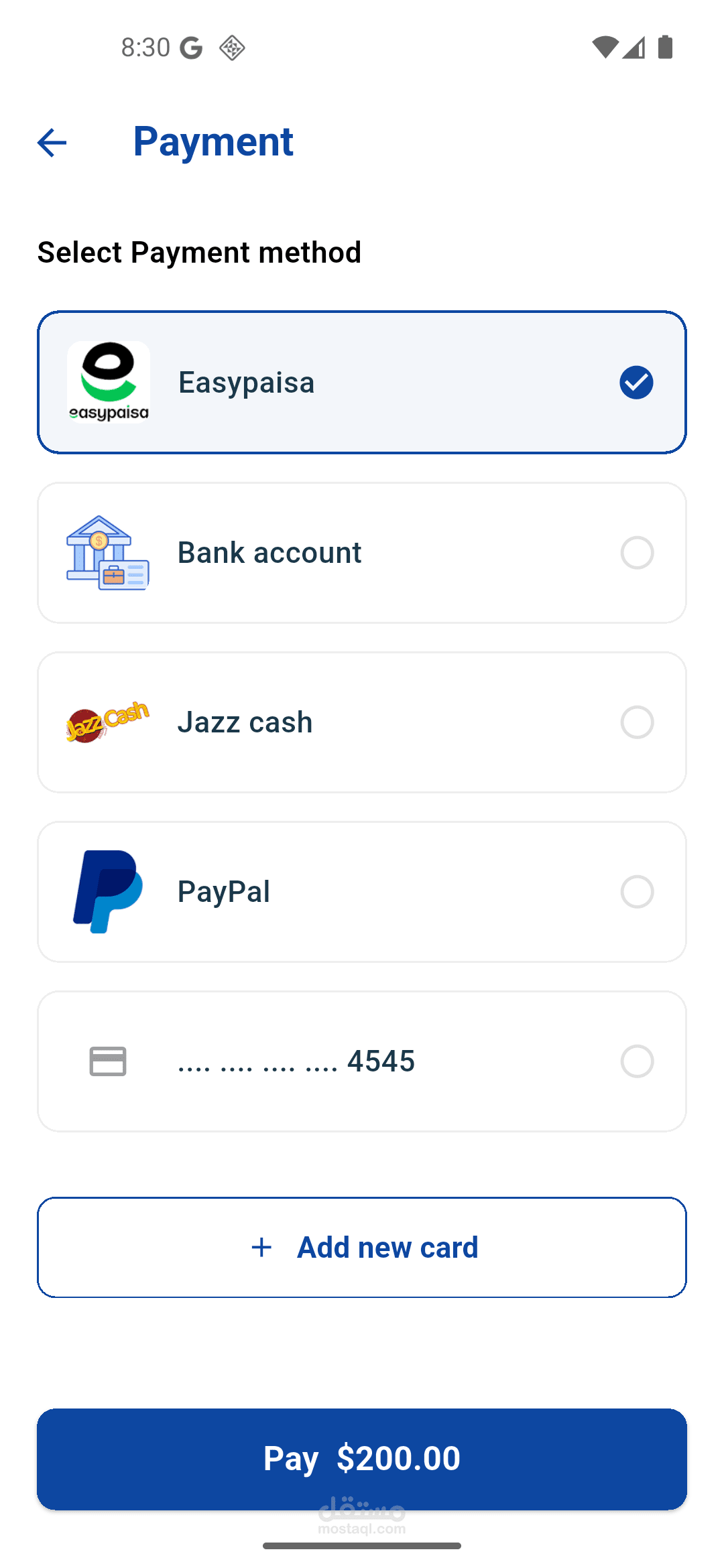
Task: Tap Pay $200.00 button
Action: click(362, 1459)
